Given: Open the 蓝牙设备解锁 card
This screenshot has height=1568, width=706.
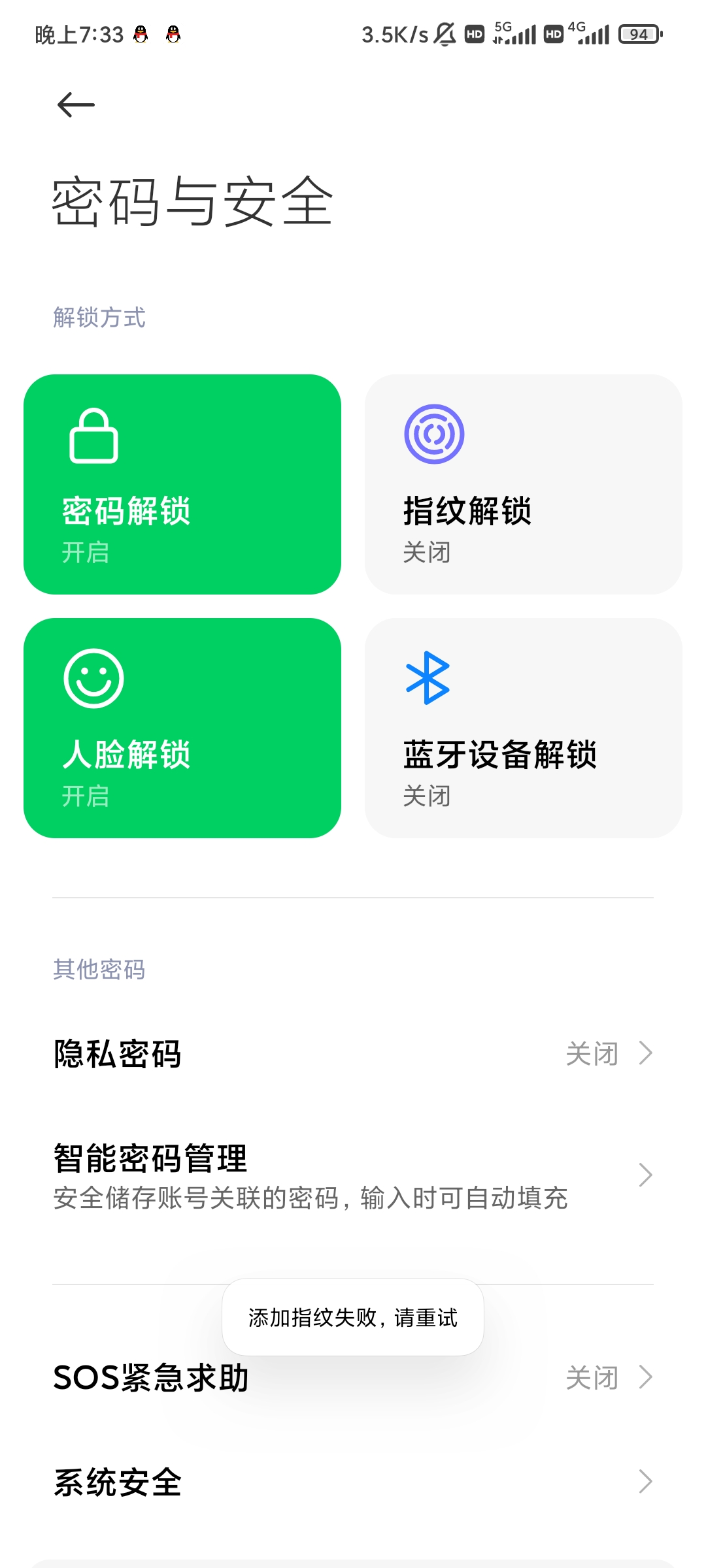Looking at the screenshot, I should 524,728.
